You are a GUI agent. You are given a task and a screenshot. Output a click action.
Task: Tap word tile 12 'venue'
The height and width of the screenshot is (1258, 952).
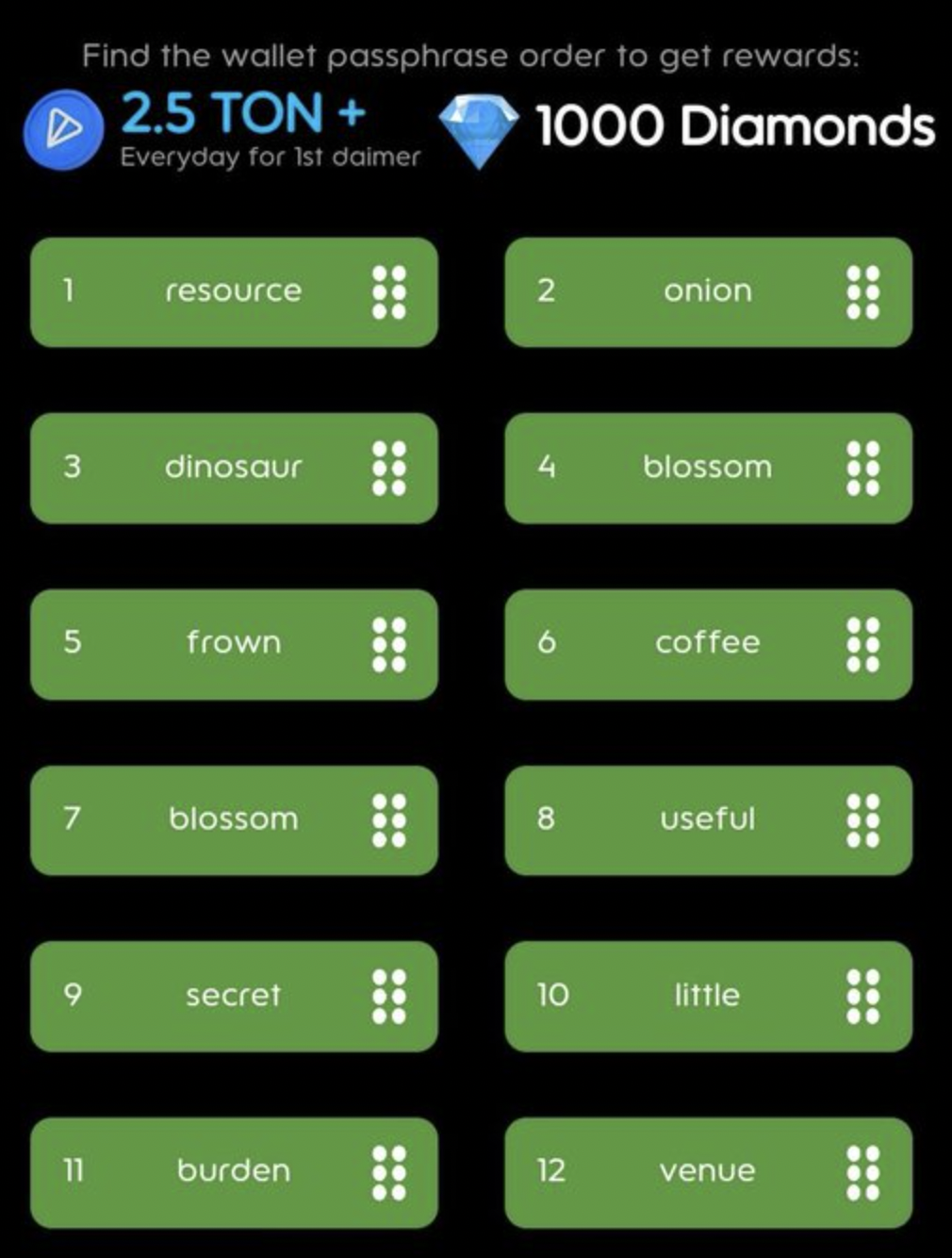(x=707, y=1172)
